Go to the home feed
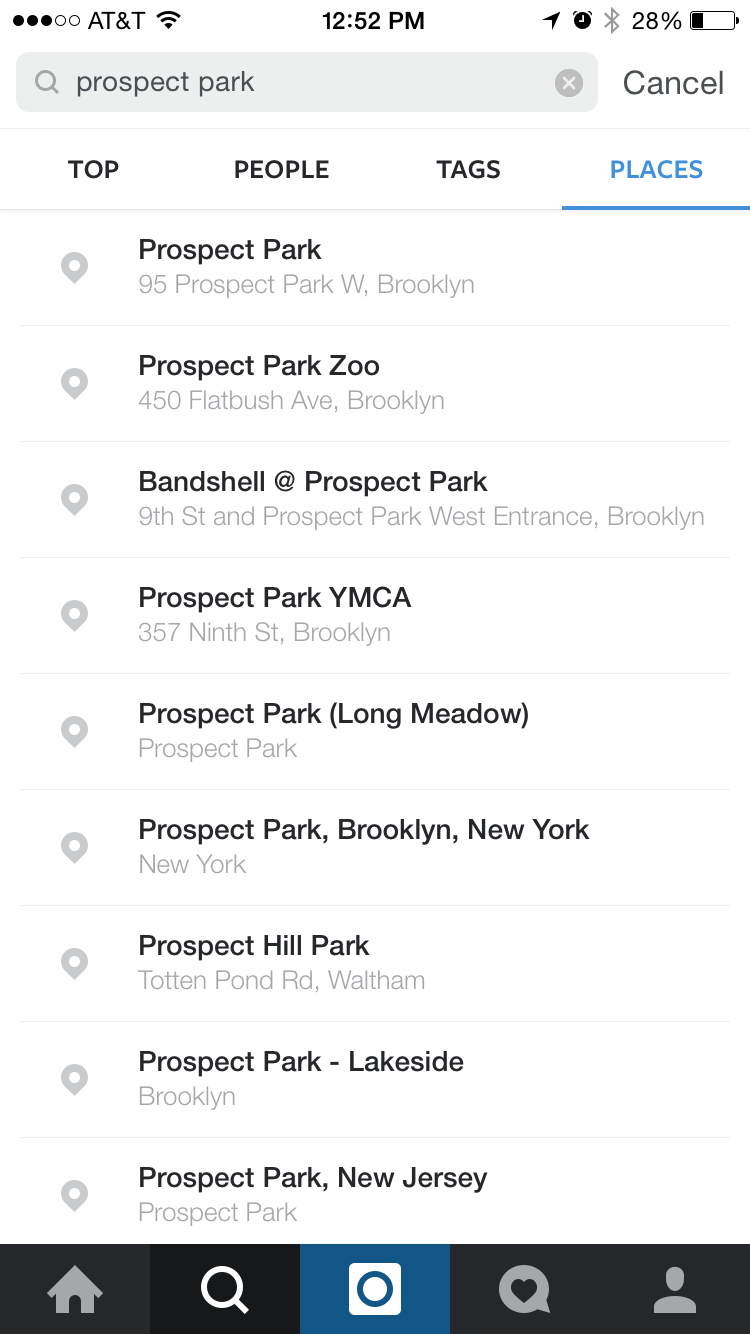Image resolution: width=750 pixels, height=1334 pixels. click(75, 1289)
